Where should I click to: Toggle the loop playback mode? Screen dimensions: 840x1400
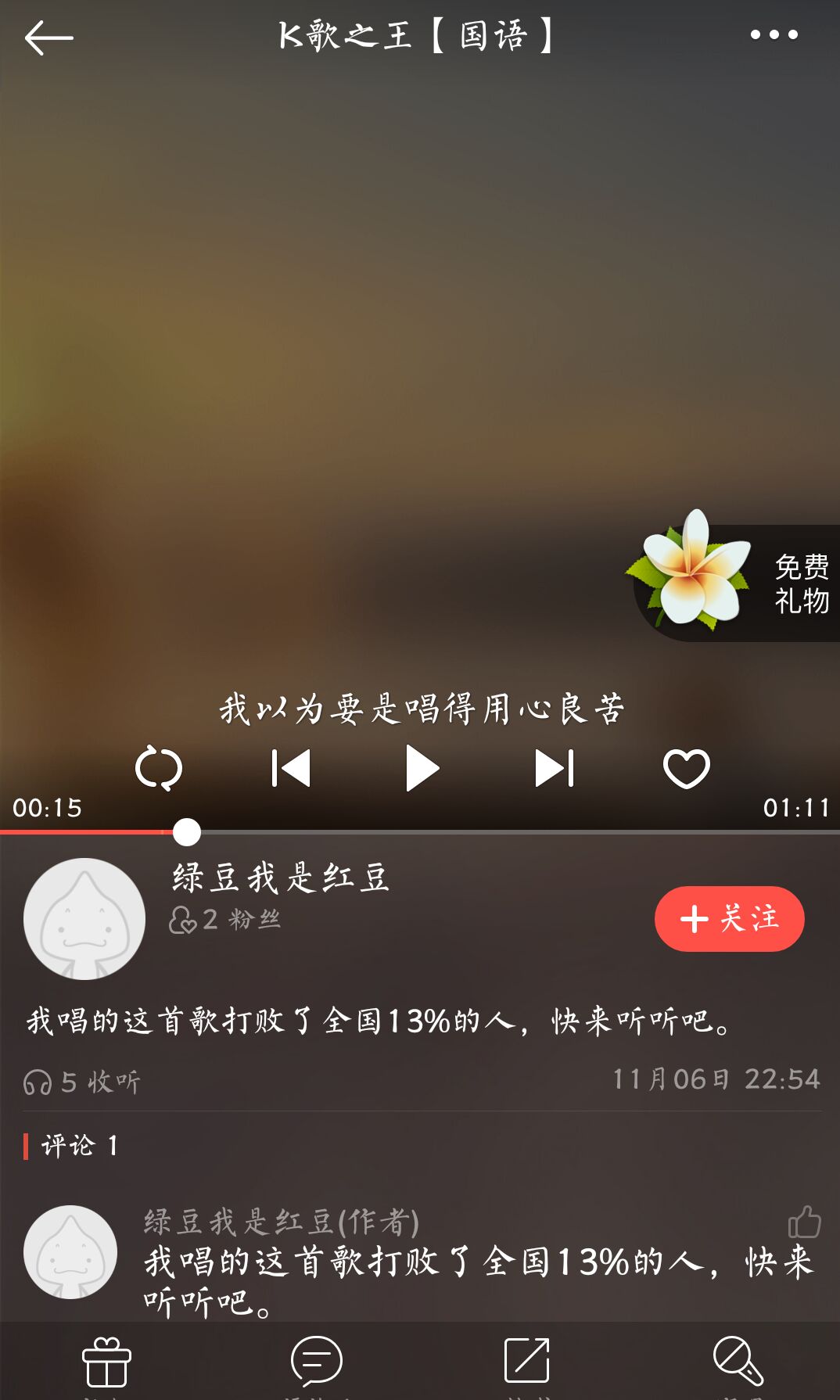(x=159, y=769)
